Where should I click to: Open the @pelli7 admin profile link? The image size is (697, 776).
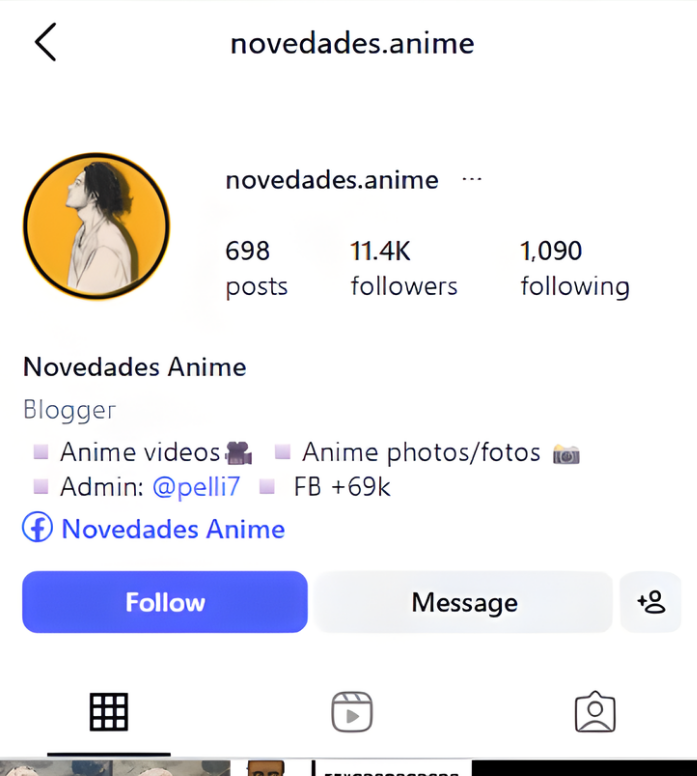tap(196, 487)
